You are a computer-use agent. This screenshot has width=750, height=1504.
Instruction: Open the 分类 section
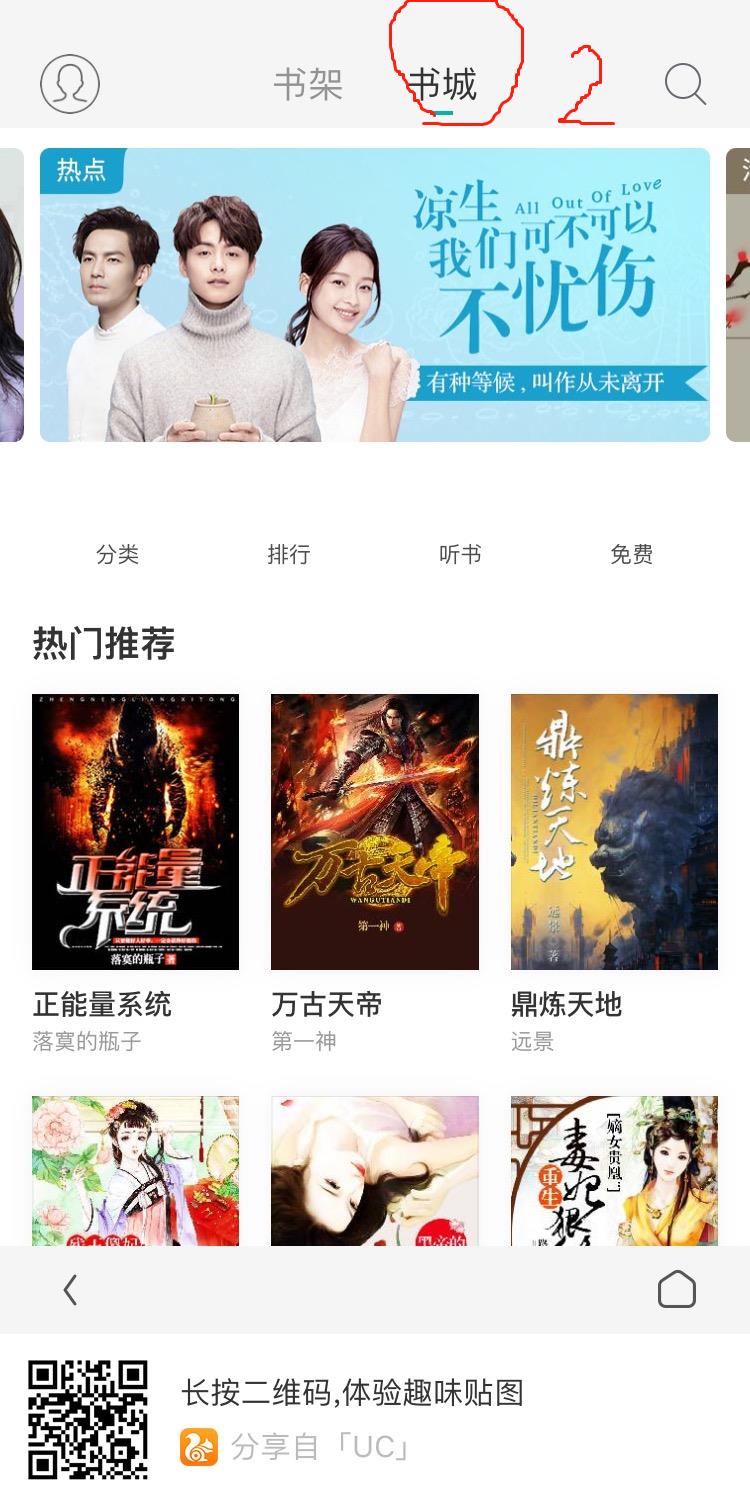[118, 554]
